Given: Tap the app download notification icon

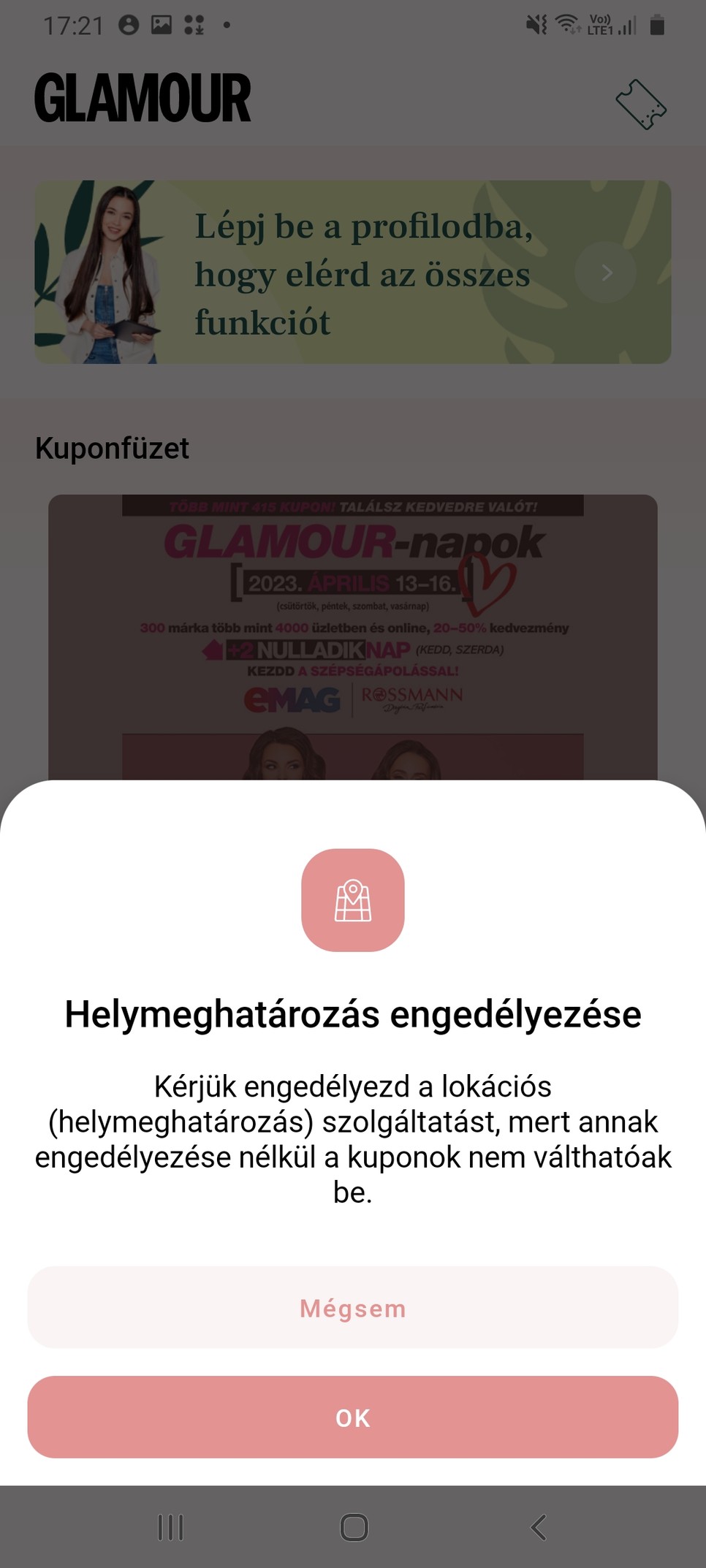Looking at the screenshot, I should (x=194, y=24).
